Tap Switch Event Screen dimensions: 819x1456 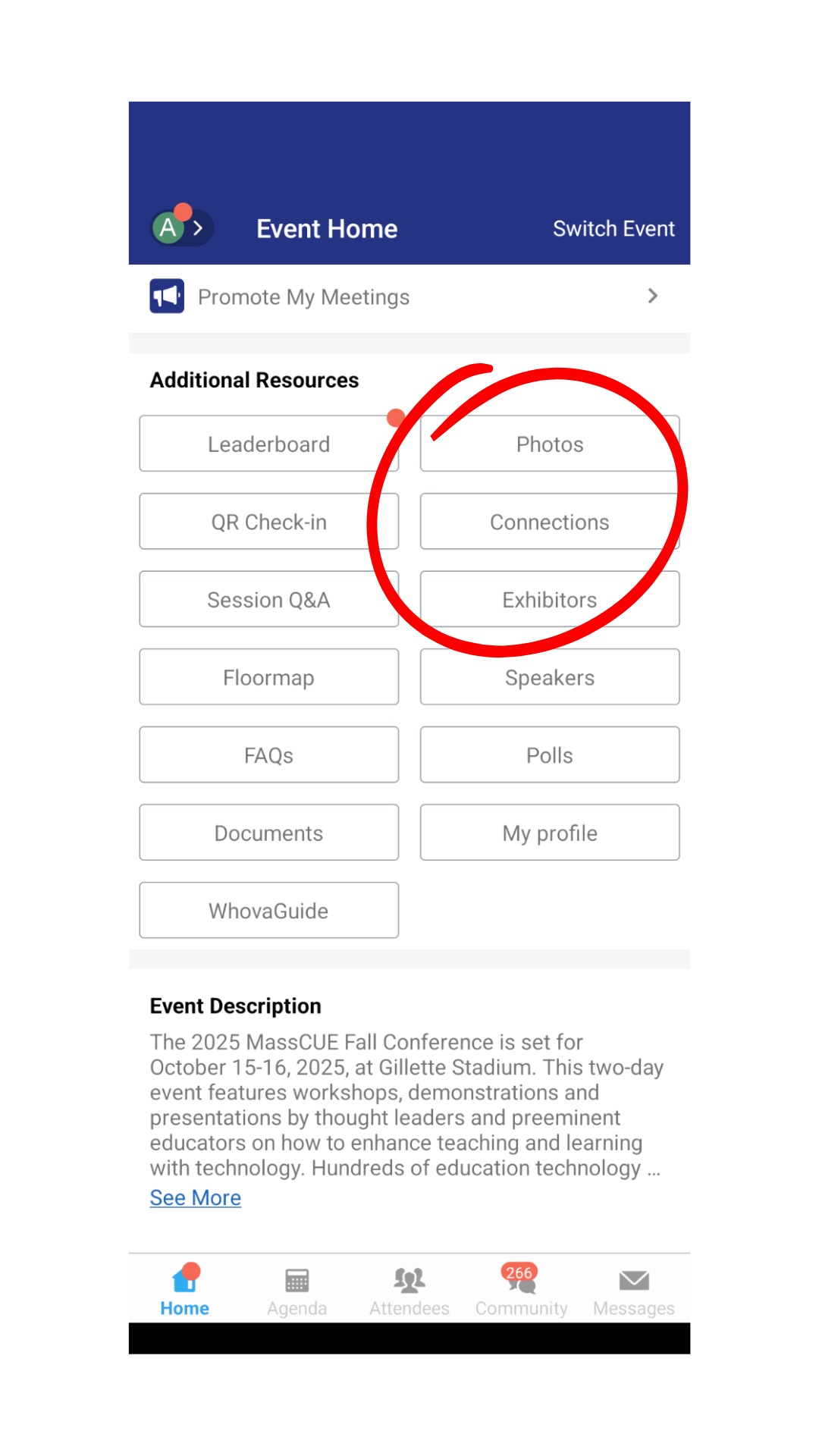tap(613, 228)
